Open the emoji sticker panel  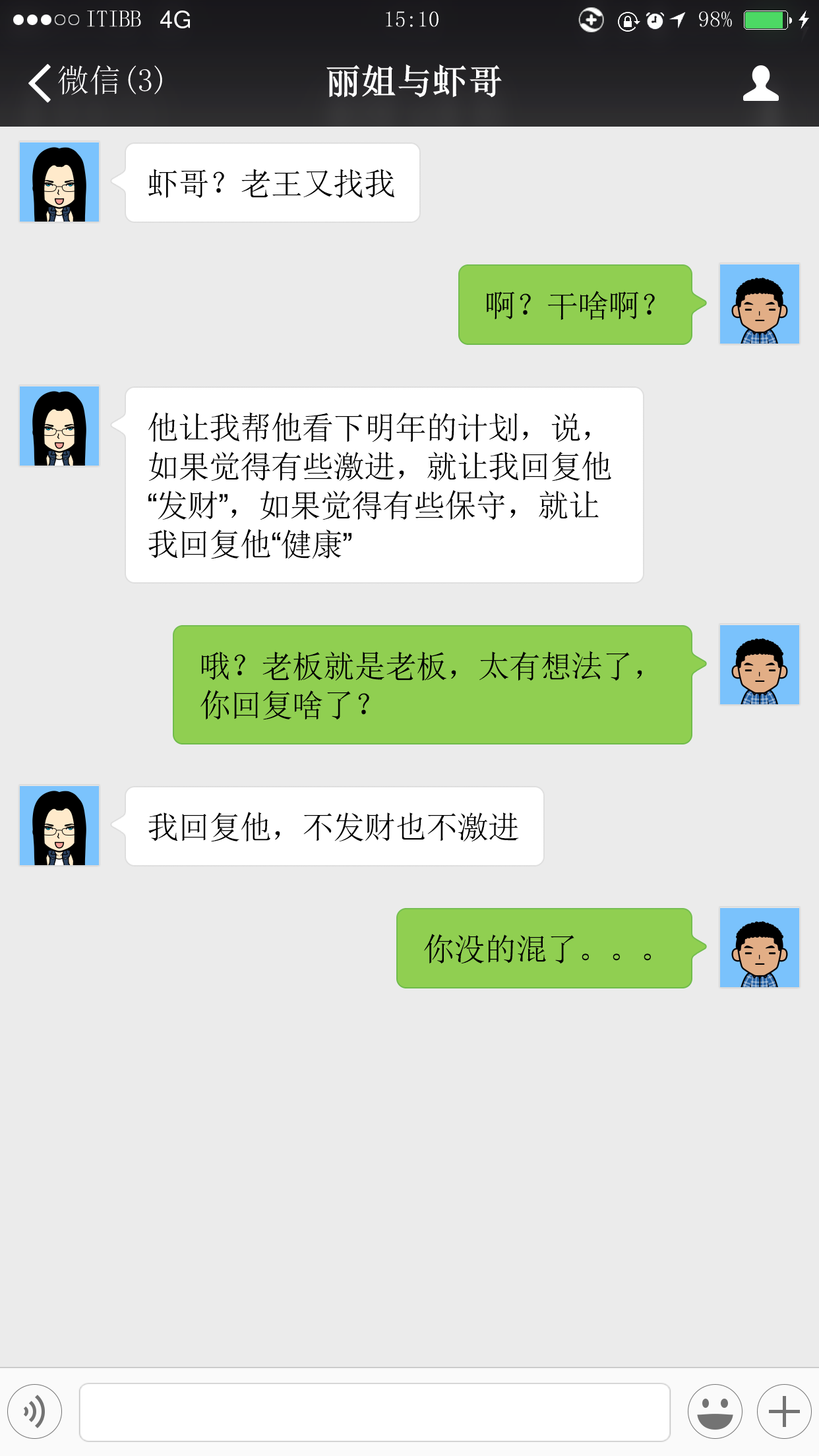[715, 1411]
